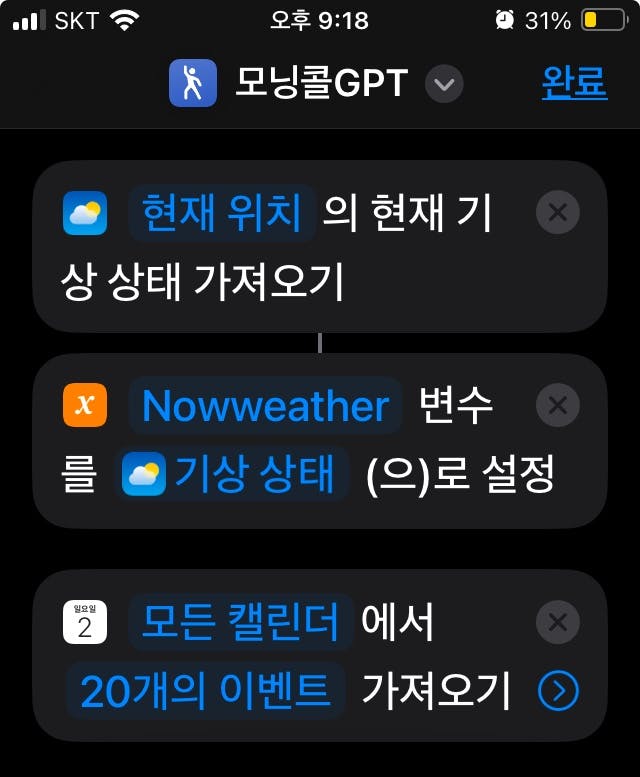Open the dropdown next to 모닝콜GPT title
This screenshot has width=640, height=777.
(x=444, y=84)
